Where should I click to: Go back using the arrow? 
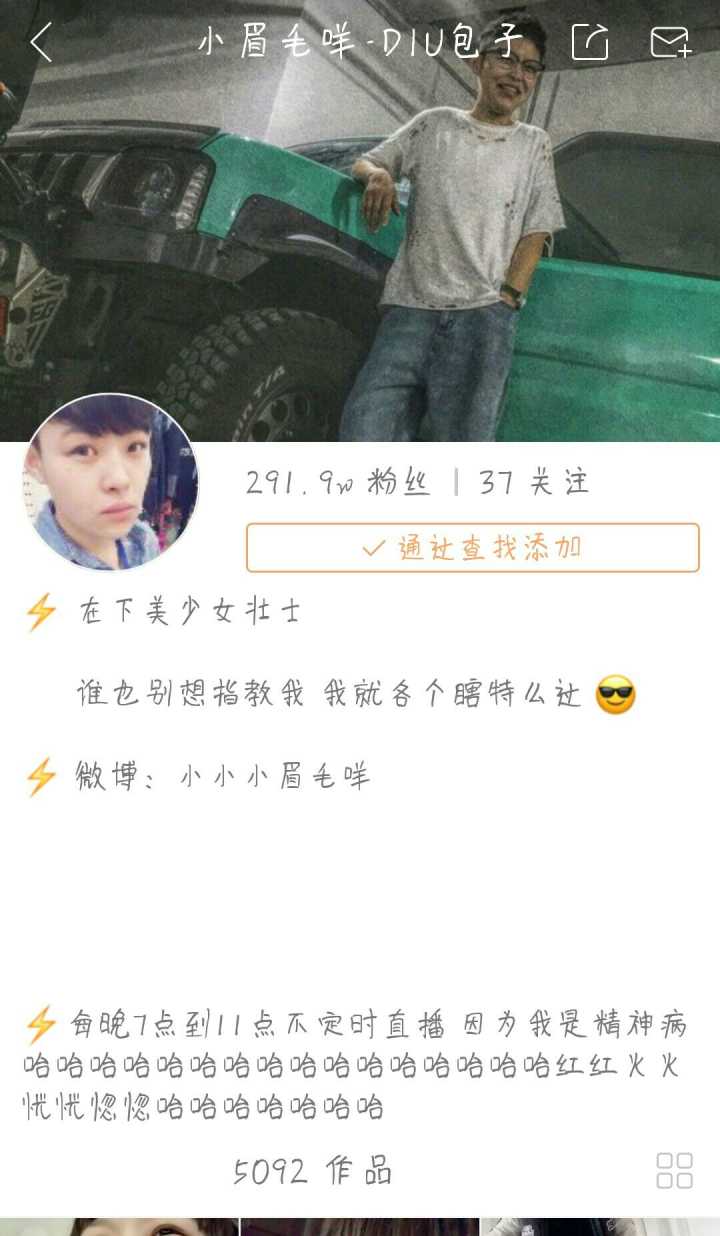[x=41, y=43]
